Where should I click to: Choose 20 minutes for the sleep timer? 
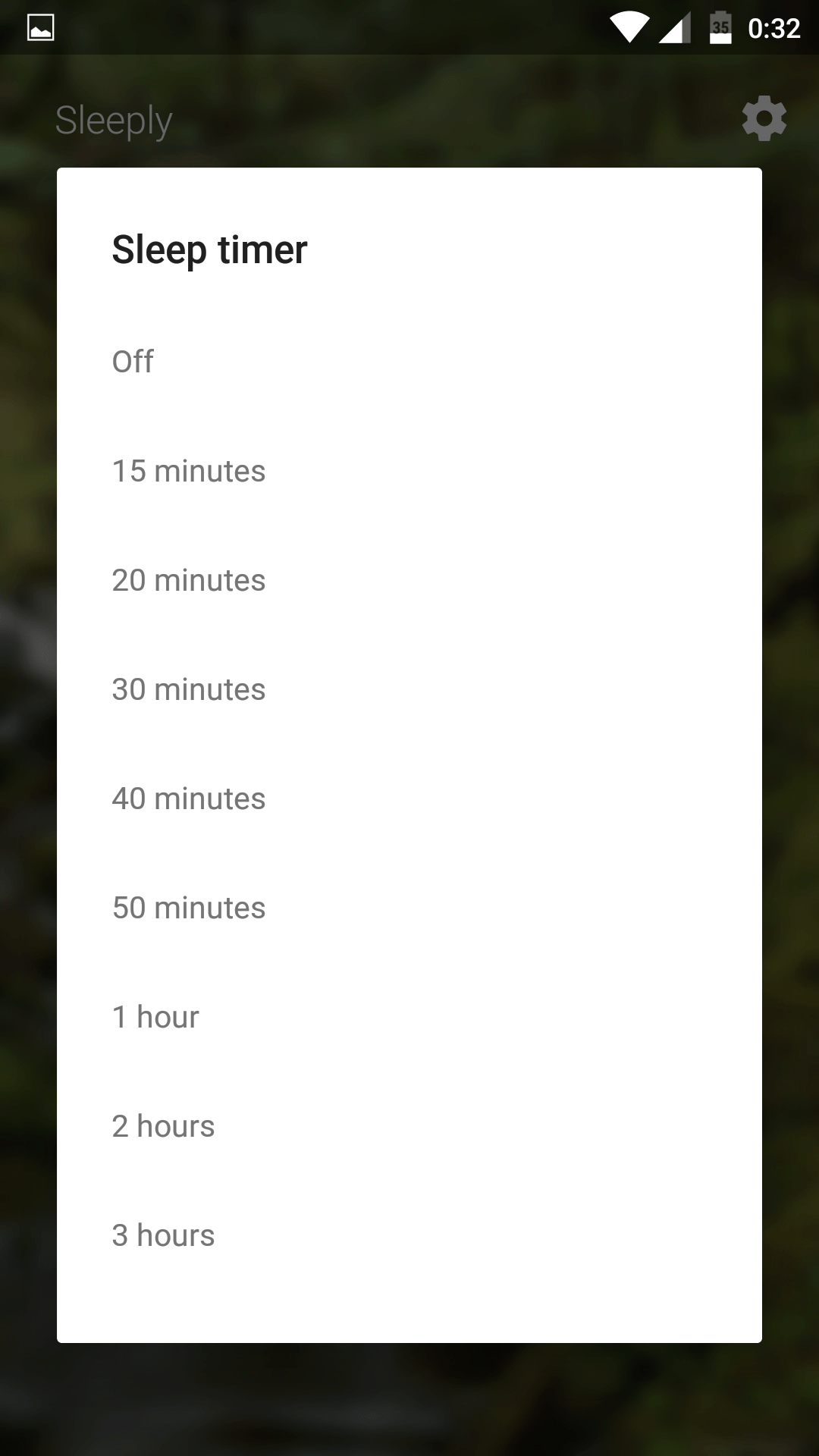click(x=409, y=580)
